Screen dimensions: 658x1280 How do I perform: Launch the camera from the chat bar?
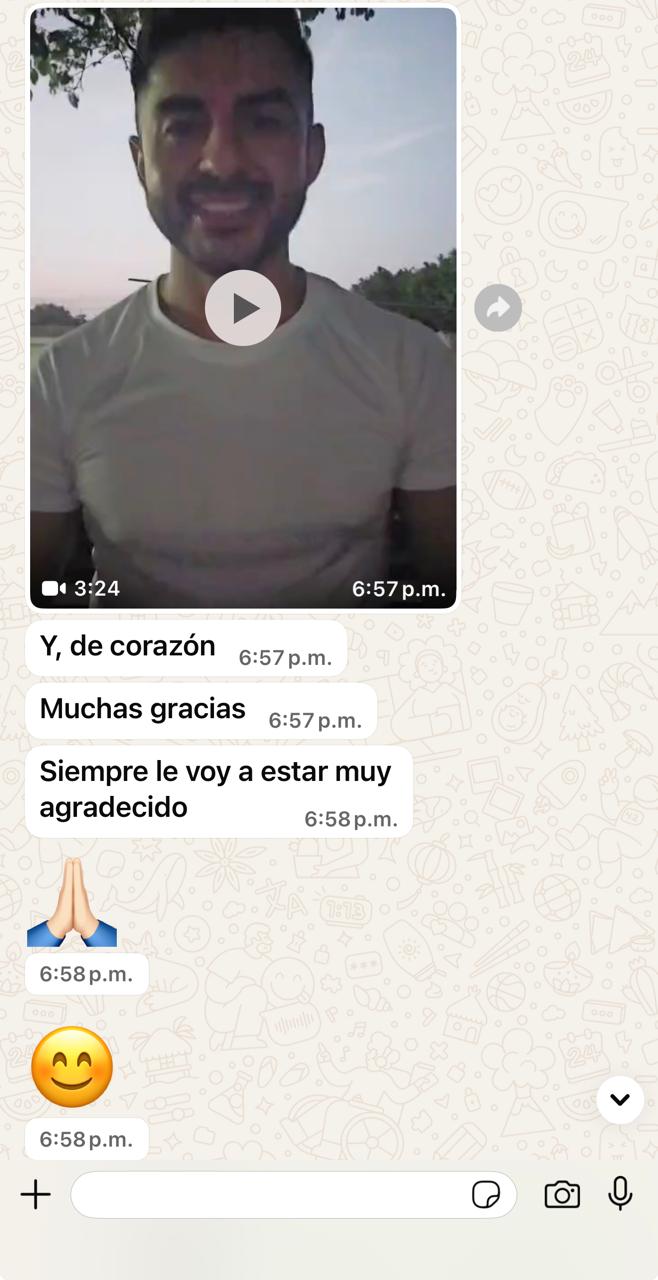(562, 1194)
